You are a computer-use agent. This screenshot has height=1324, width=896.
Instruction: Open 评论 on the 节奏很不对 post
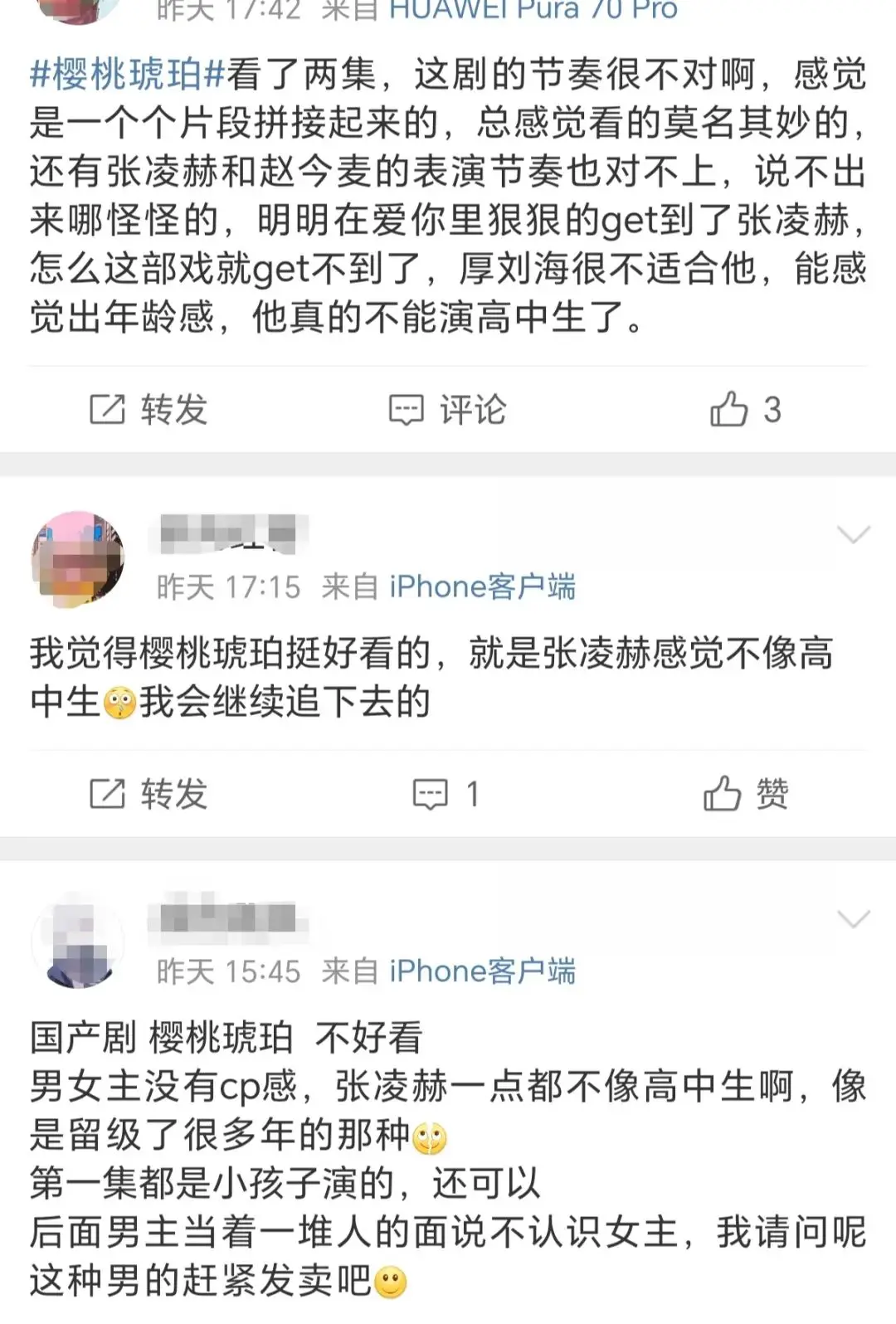coord(448,410)
